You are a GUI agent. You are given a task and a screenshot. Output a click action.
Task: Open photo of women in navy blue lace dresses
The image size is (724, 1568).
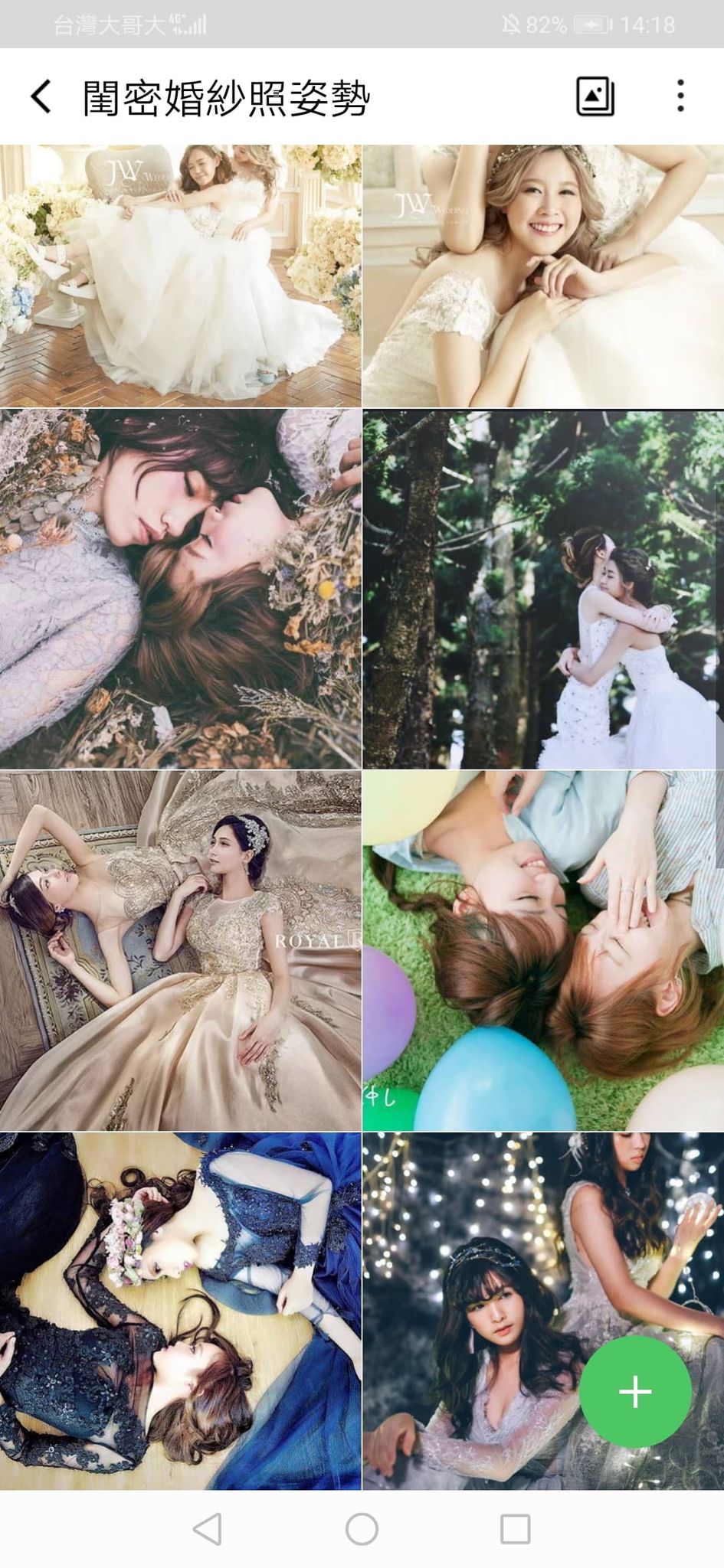pos(180,1312)
